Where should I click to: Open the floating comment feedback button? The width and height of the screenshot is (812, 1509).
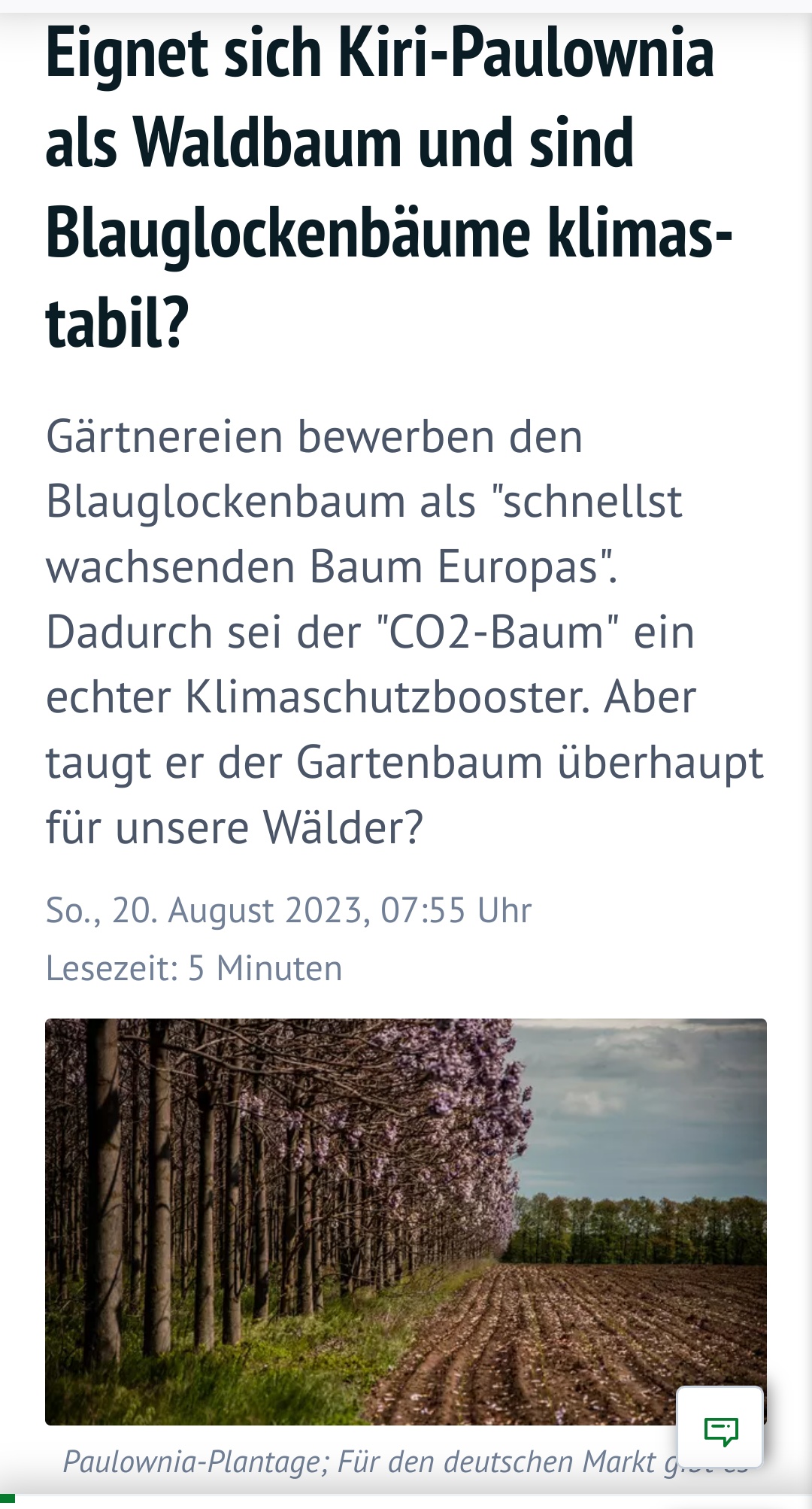[x=720, y=1430]
